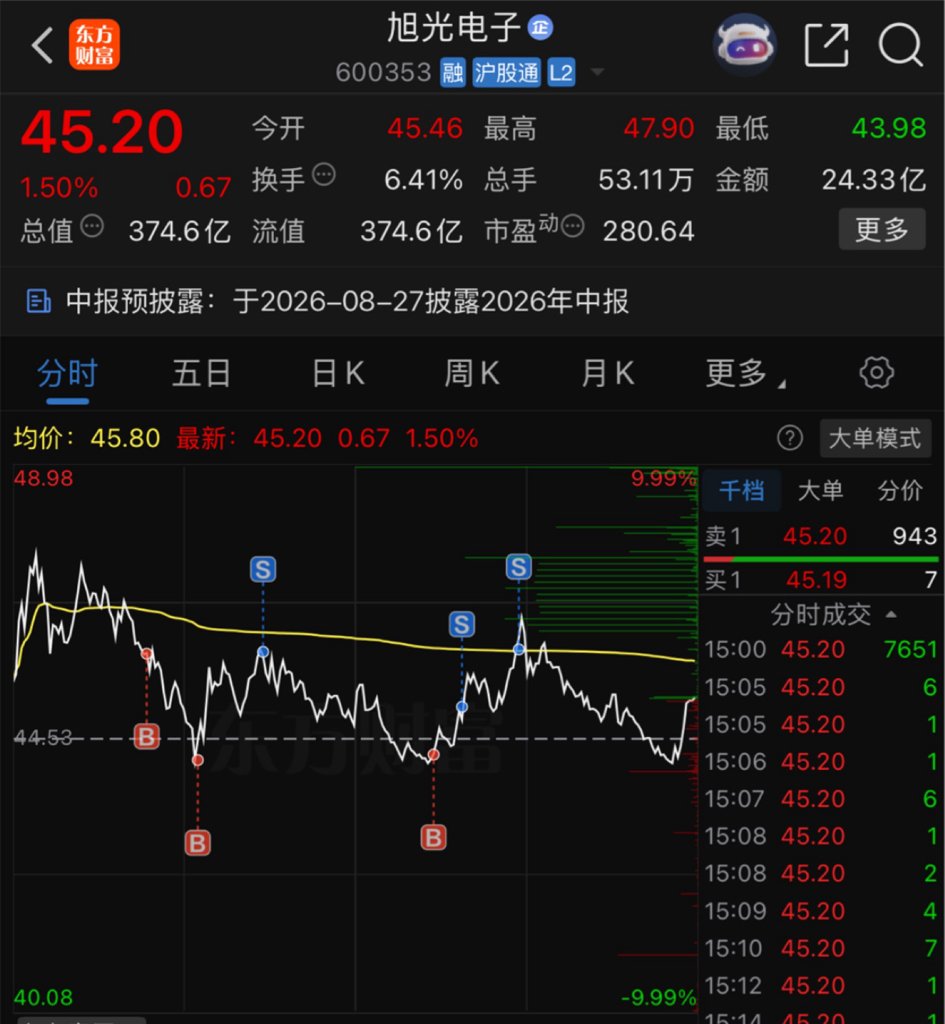Collapse the 分时成交 list arrow
This screenshot has width=945, height=1024.
click(x=891, y=615)
